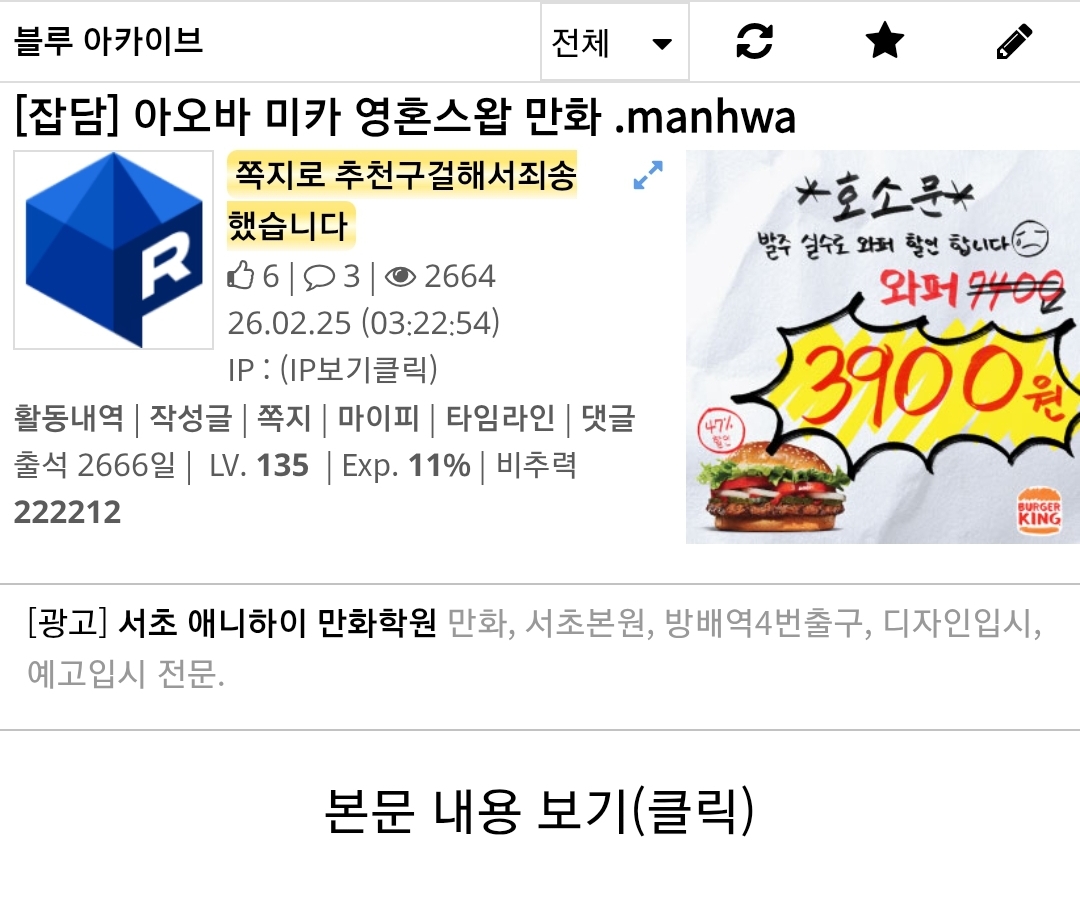Show the post body via 본문 내용 보기
Viewport: 1080px width, 924px height.
(x=539, y=812)
